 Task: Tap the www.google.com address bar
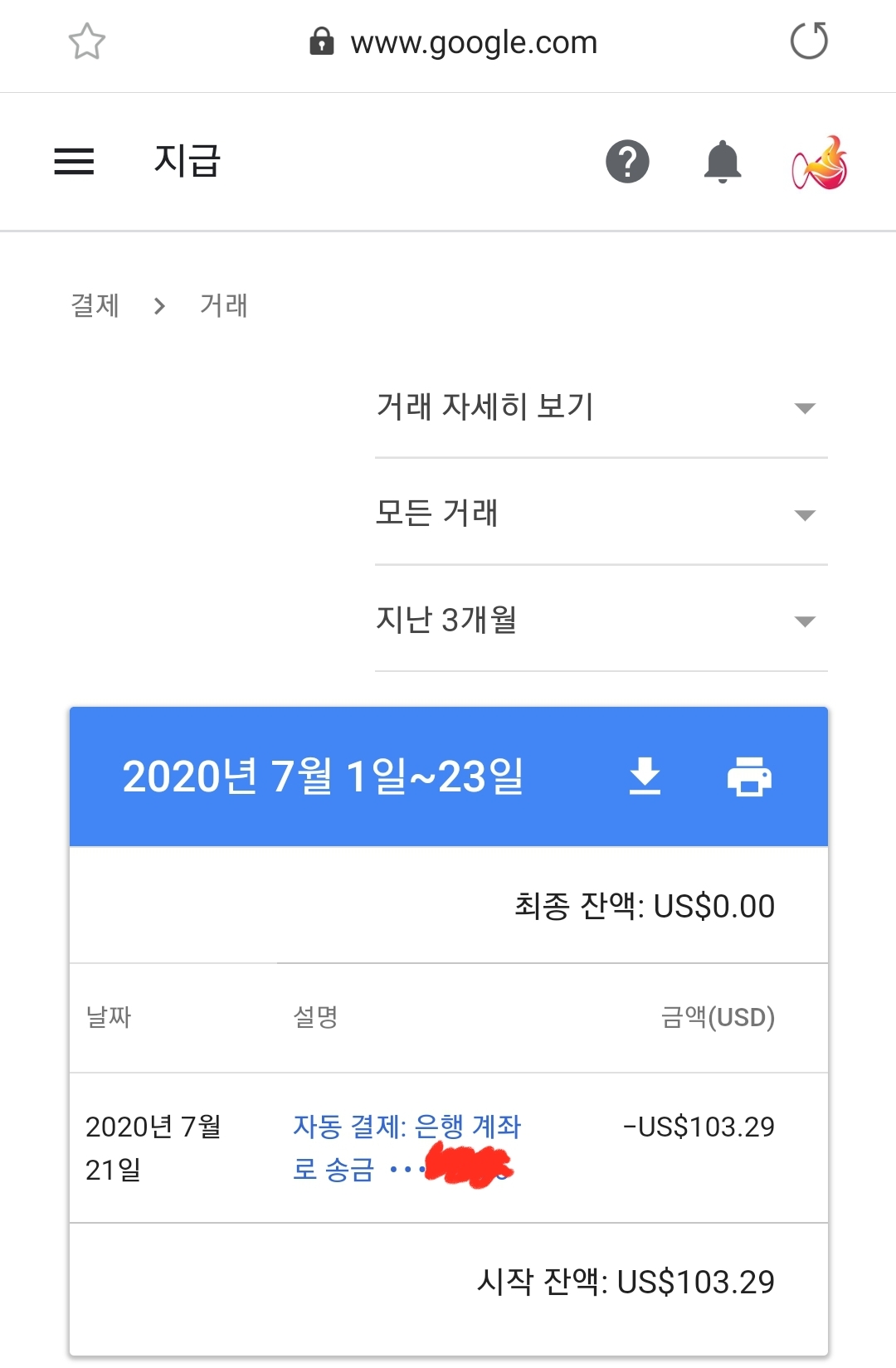point(454,41)
